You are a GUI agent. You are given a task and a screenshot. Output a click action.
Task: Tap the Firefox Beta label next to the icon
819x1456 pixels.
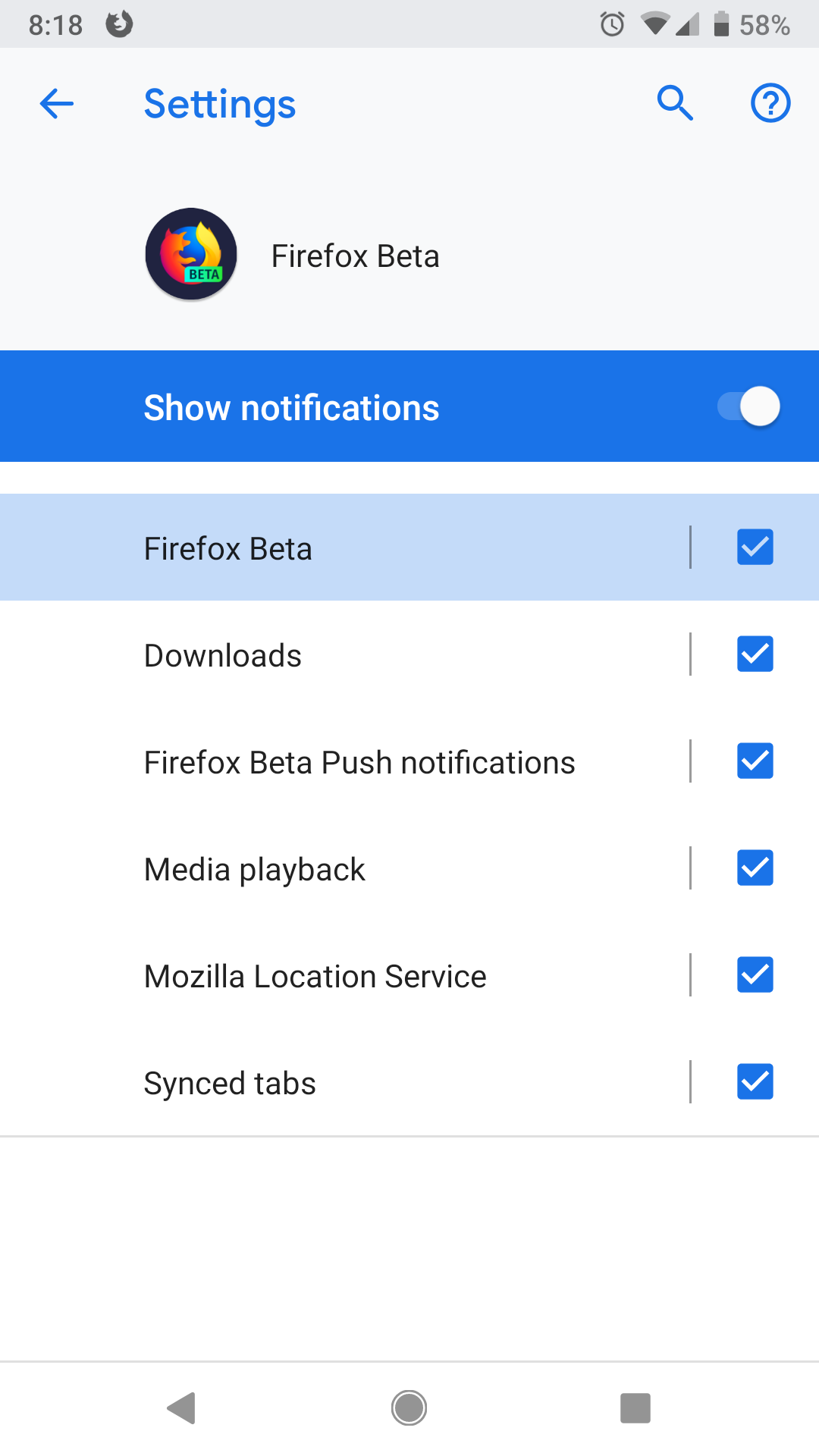(355, 256)
